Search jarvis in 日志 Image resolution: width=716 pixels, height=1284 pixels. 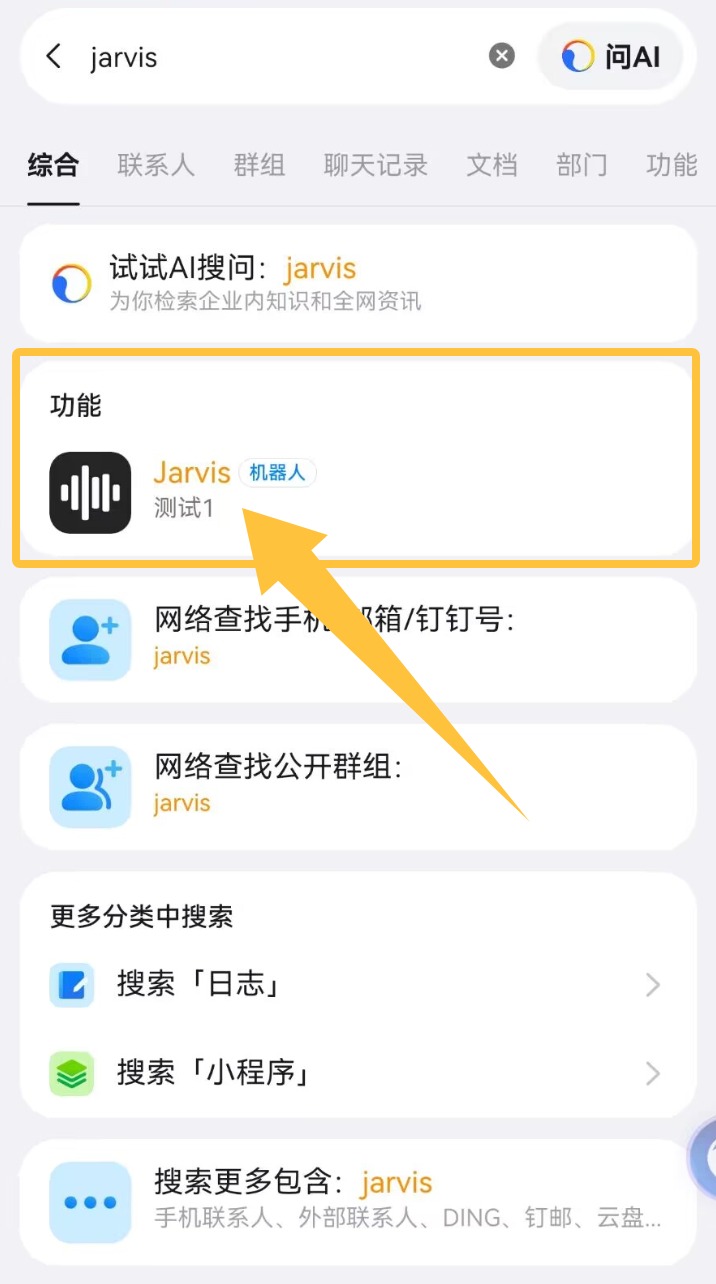357,985
